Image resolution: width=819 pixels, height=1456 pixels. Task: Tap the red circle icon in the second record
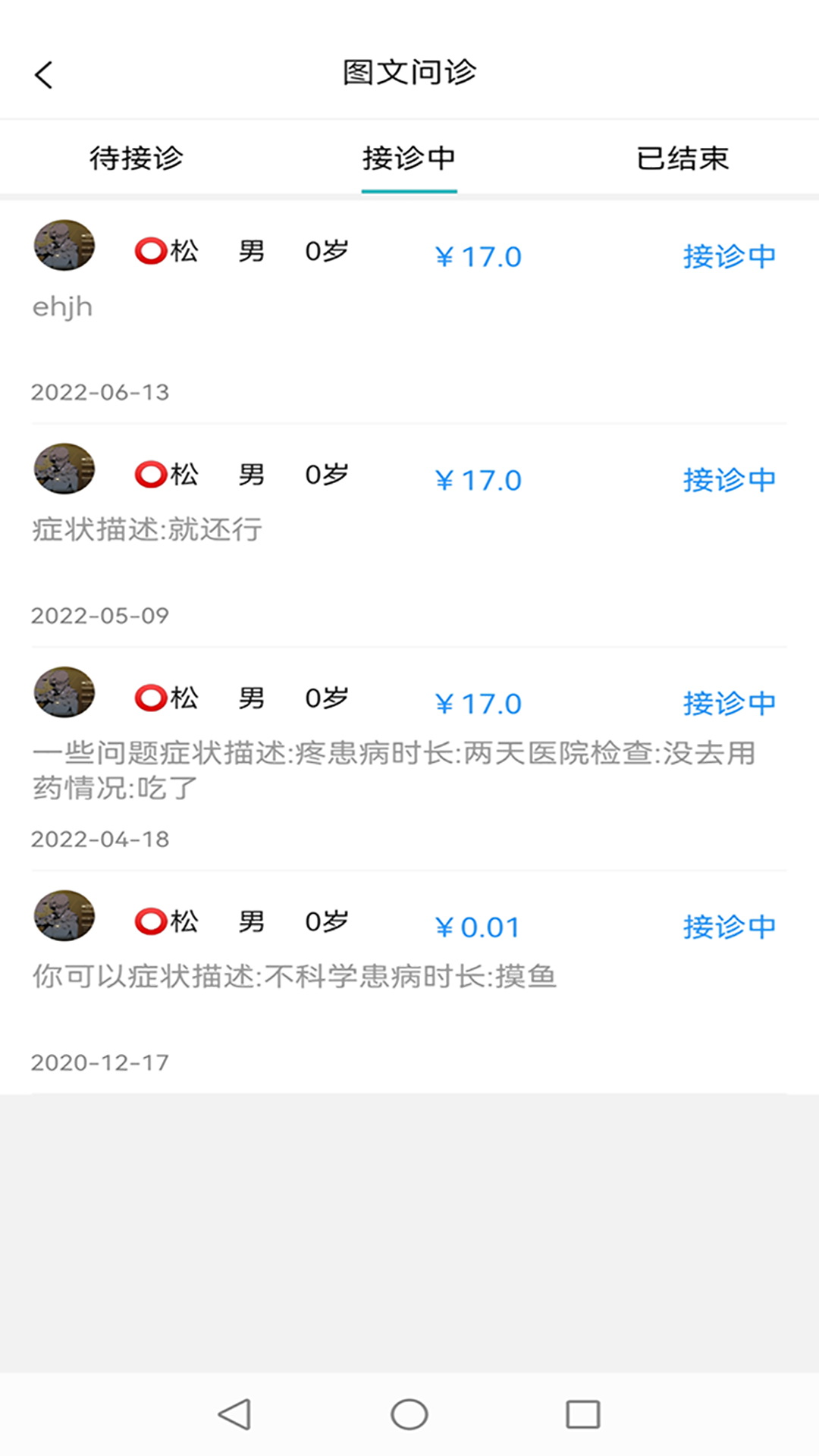point(149,474)
